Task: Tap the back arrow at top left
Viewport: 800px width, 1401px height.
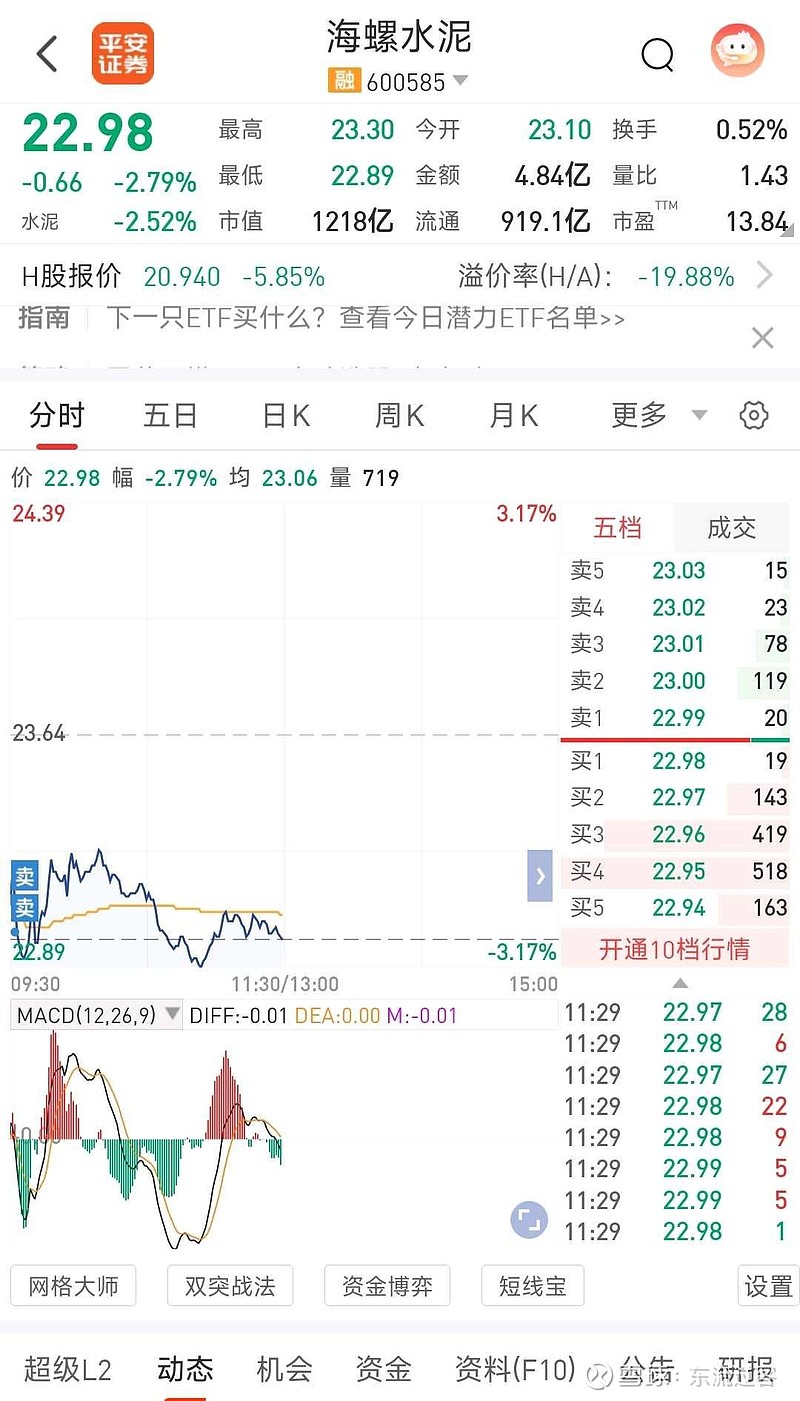Action: [x=45, y=53]
